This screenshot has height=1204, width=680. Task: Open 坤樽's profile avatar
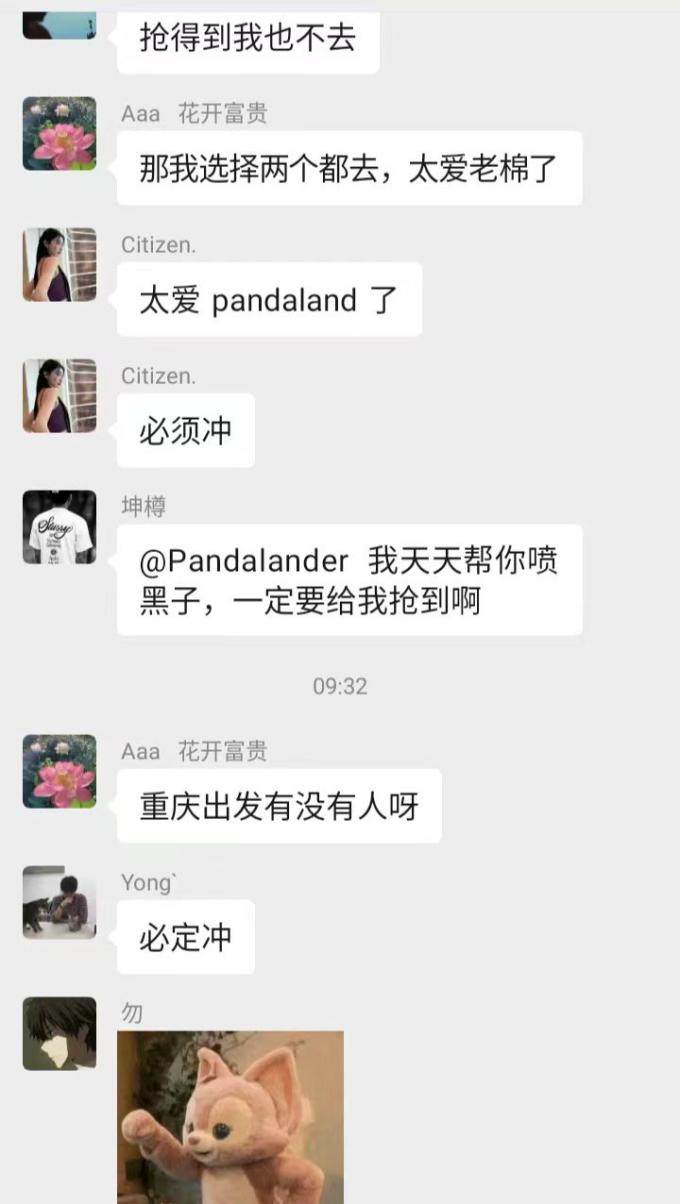coord(60,527)
